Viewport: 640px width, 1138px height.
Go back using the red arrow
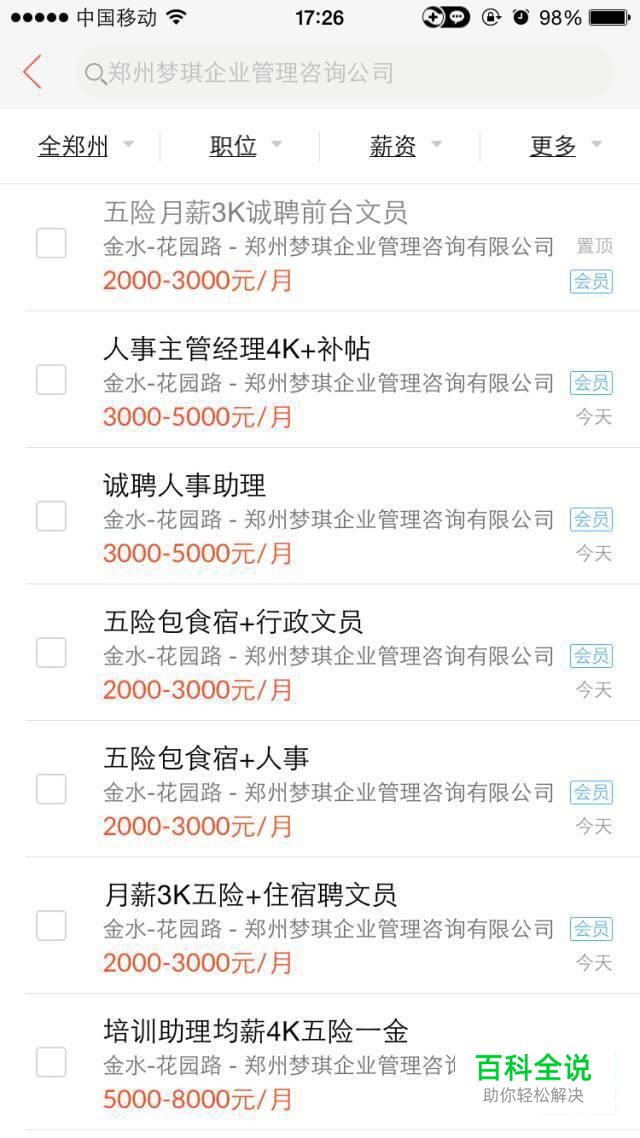(x=32, y=72)
